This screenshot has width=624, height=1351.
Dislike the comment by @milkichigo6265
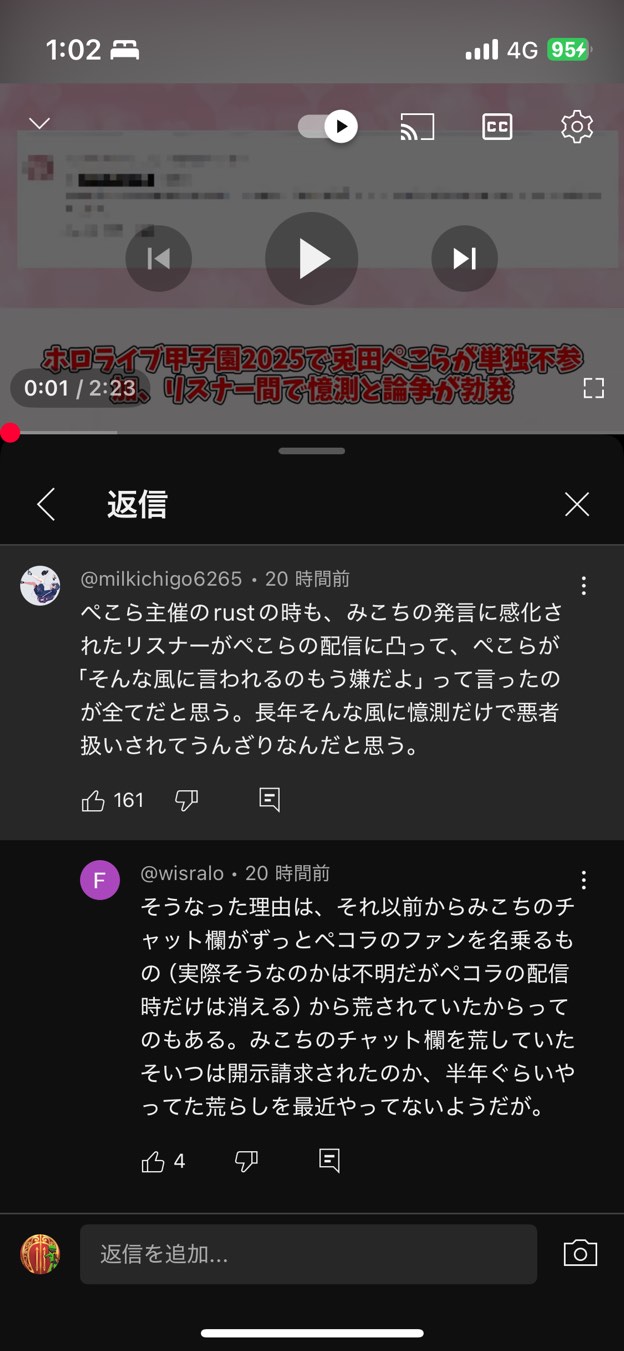click(187, 800)
